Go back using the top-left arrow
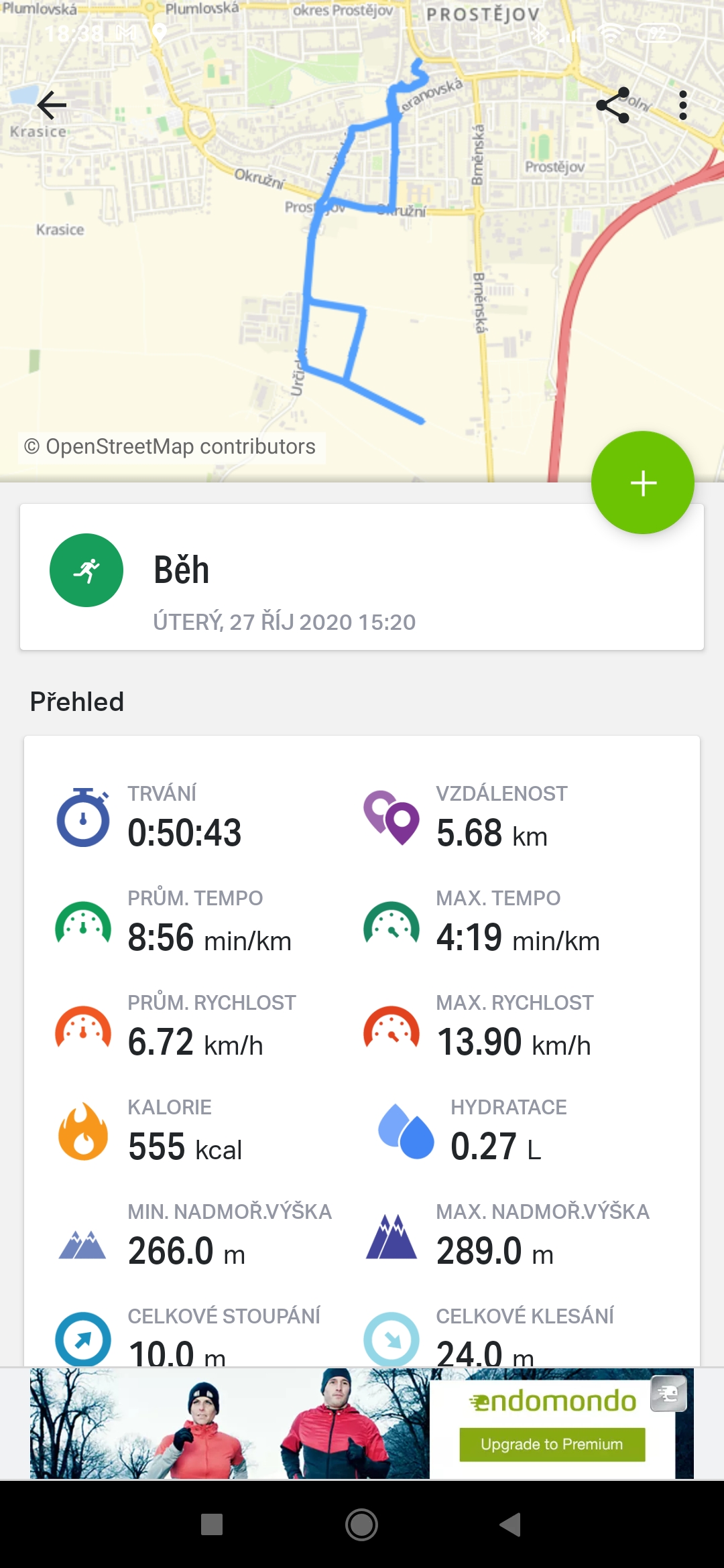The height and width of the screenshot is (1568, 724). pyautogui.click(x=52, y=105)
